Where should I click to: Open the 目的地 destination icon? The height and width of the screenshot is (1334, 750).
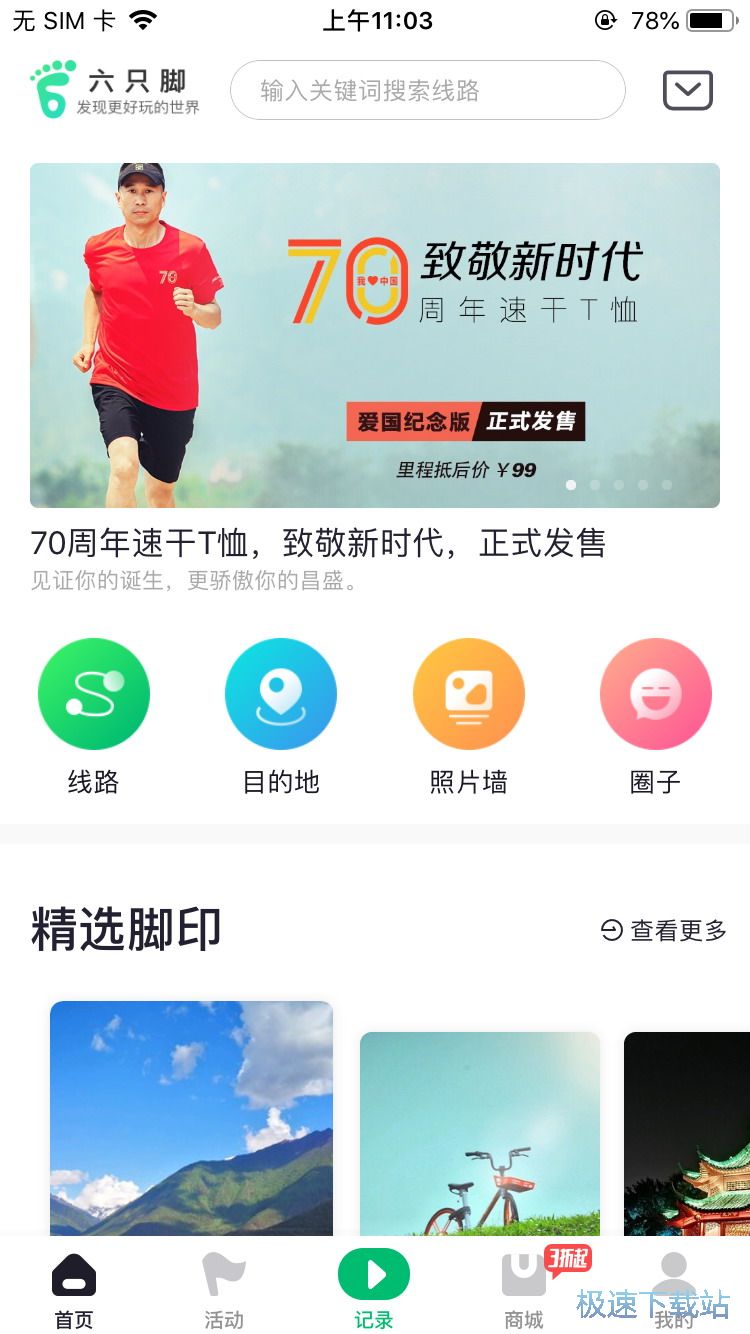(281, 694)
